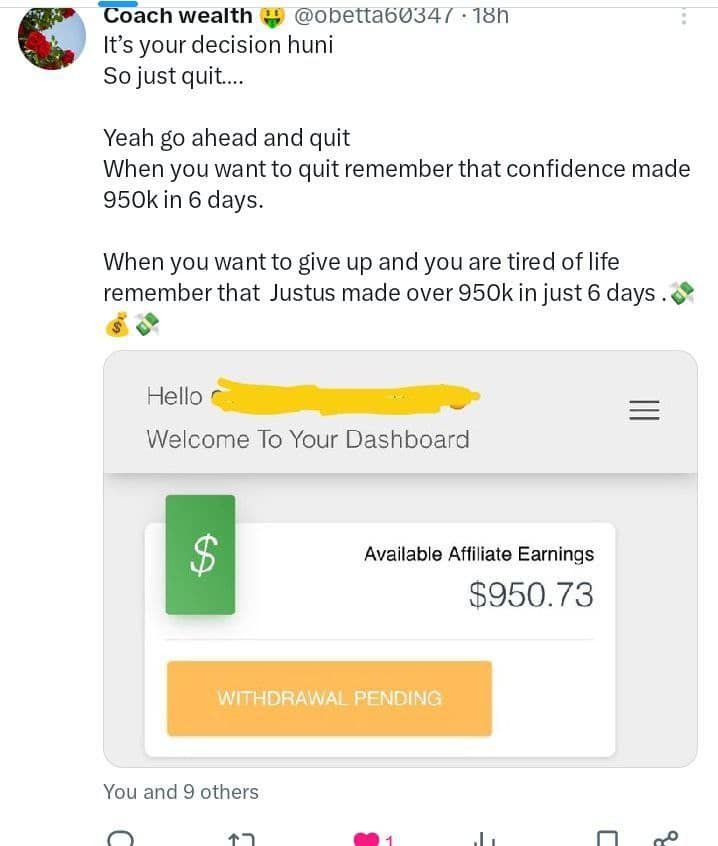Reply to Coach wealth's tweet
Screen dimensions: 718x846
(119, 838)
